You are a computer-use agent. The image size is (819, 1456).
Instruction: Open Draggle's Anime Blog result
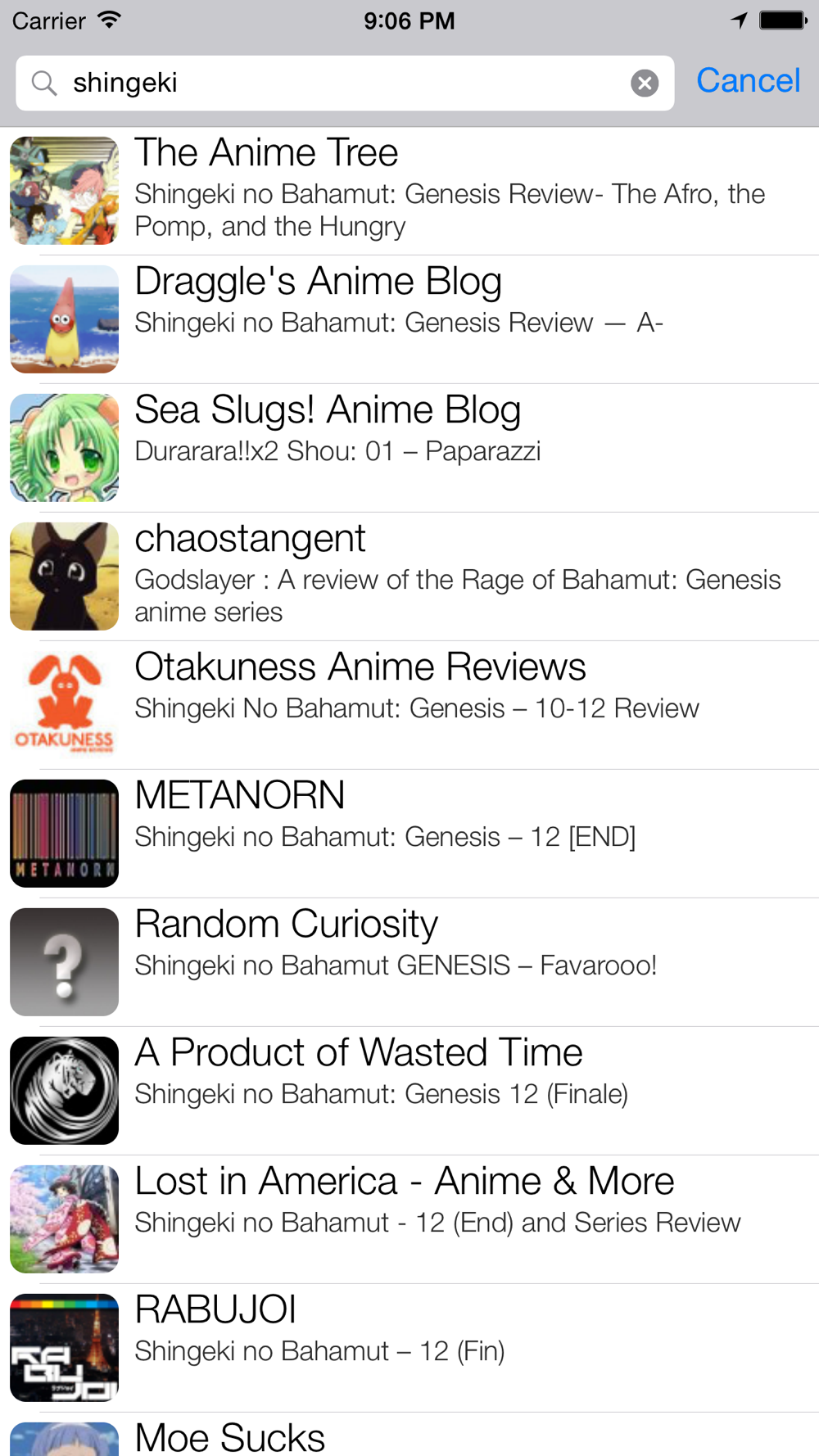pos(409,319)
